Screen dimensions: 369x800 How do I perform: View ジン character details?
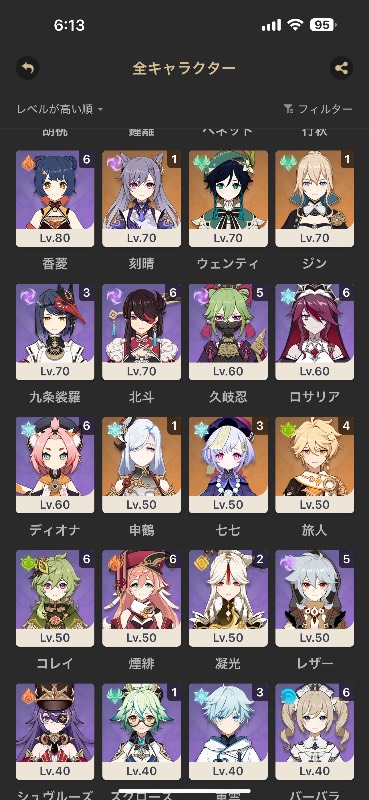[314, 198]
